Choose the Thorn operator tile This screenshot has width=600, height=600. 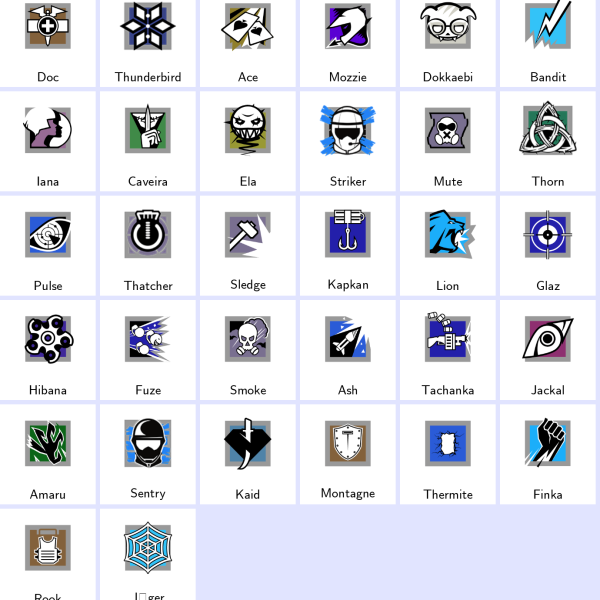[x=548, y=138]
